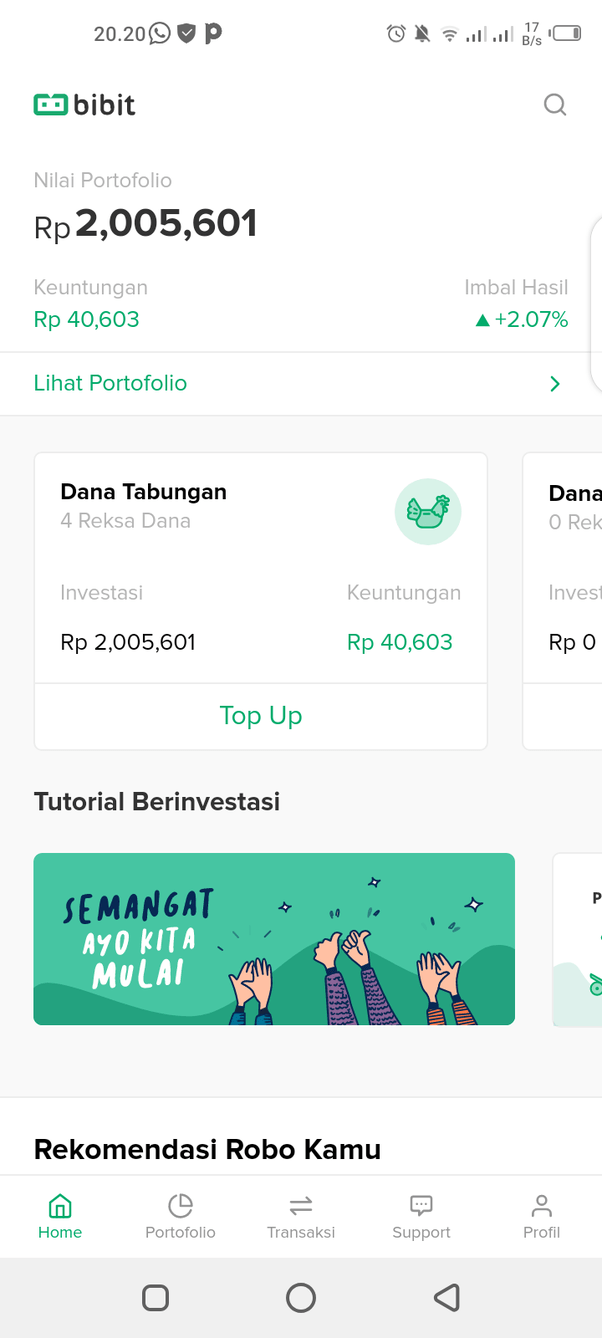Open the Support tab
The height and width of the screenshot is (1338, 602).
tap(421, 1216)
